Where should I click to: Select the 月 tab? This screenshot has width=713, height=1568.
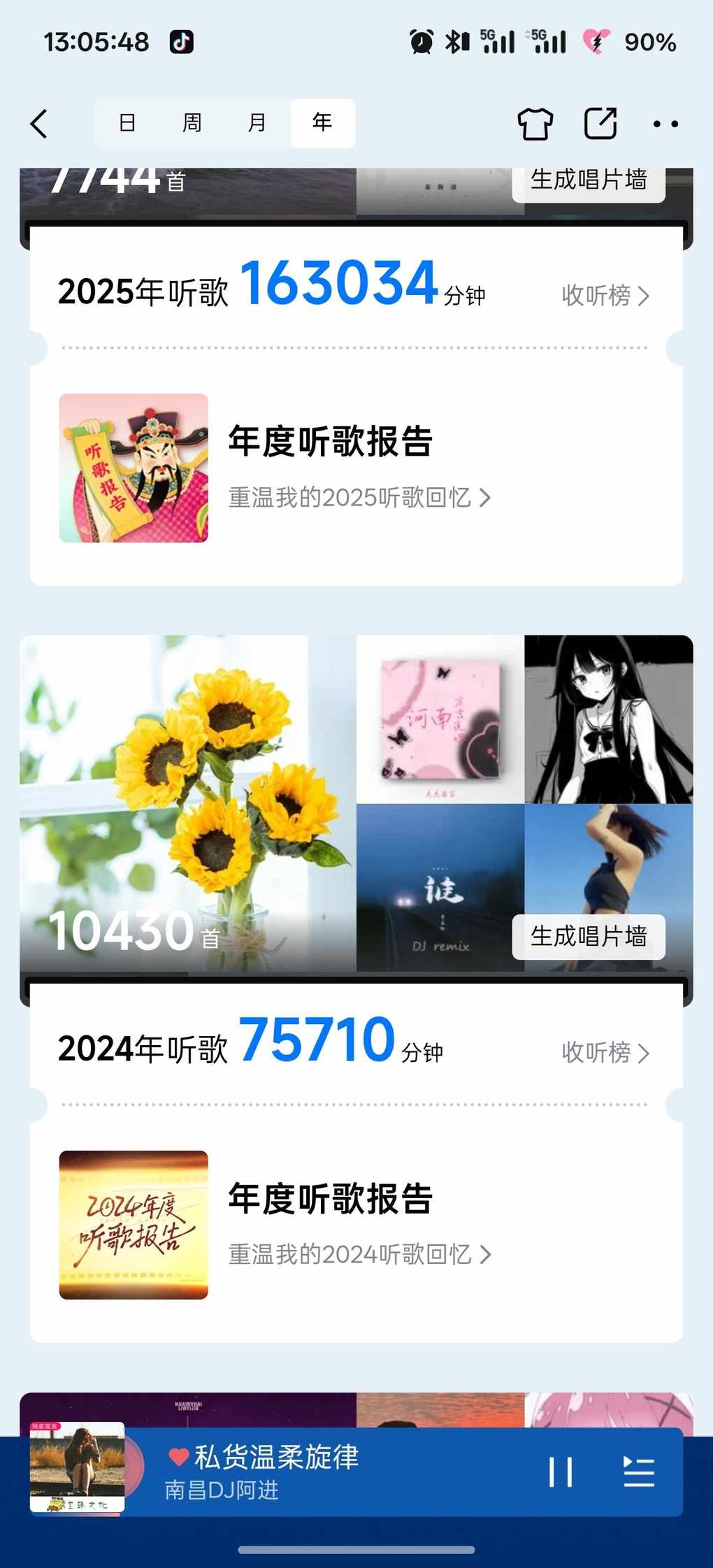[257, 123]
